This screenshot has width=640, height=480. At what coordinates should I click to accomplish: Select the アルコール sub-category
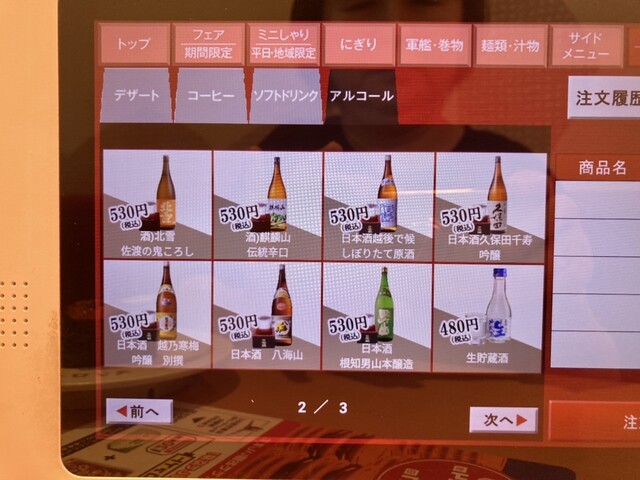[361, 97]
